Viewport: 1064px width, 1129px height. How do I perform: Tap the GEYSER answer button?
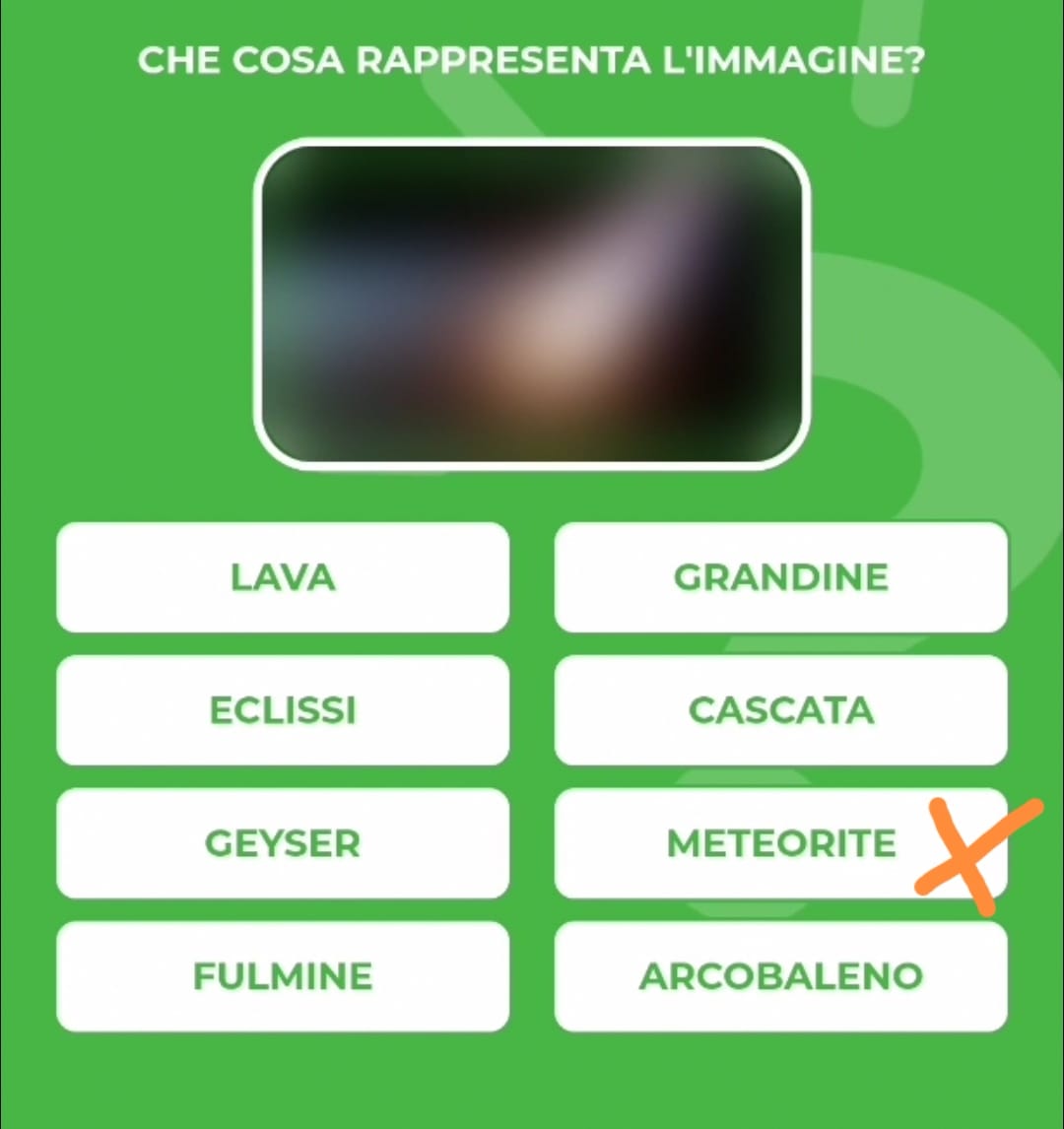(x=283, y=843)
